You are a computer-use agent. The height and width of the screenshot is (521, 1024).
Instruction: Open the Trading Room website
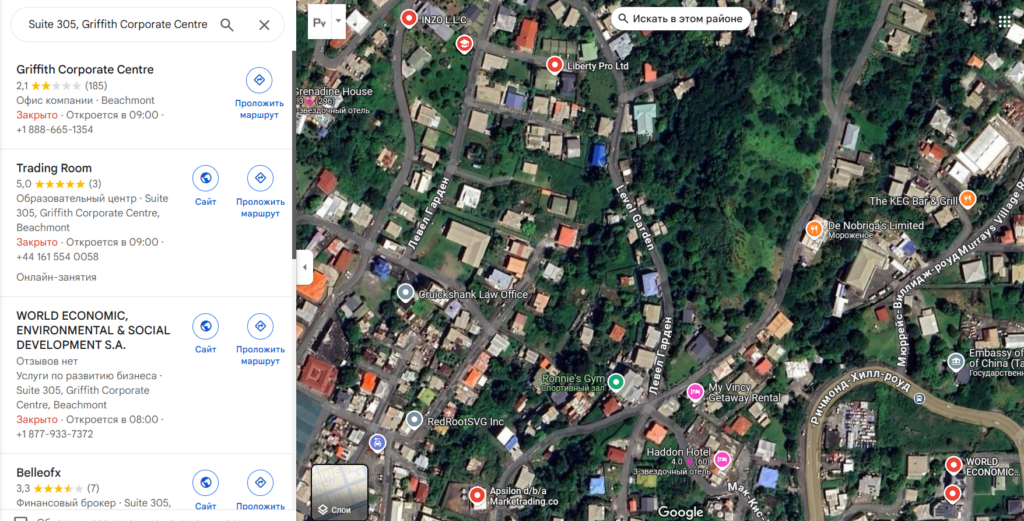click(x=205, y=187)
